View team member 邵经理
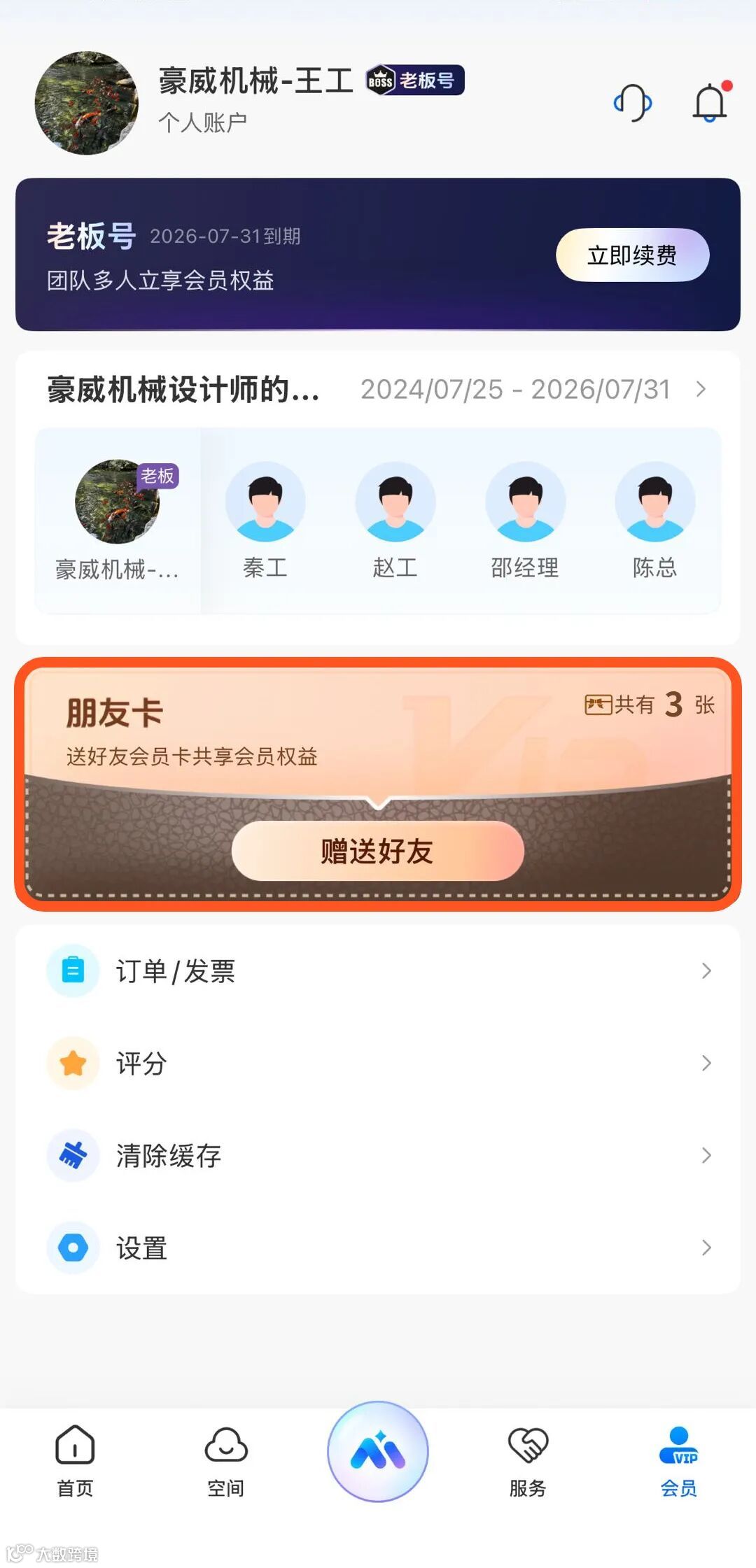Image resolution: width=756 pixels, height=1568 pixels. click(x=525, y=519)
